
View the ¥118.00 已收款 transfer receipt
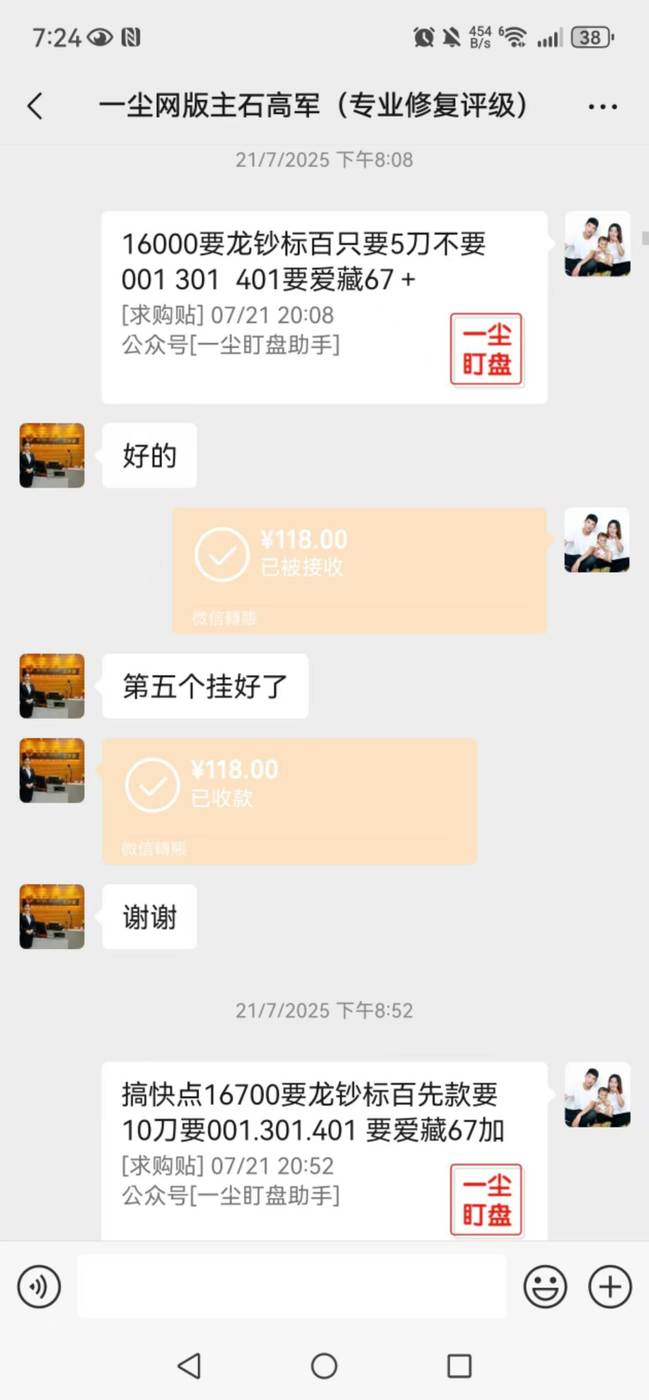point(289,800)
